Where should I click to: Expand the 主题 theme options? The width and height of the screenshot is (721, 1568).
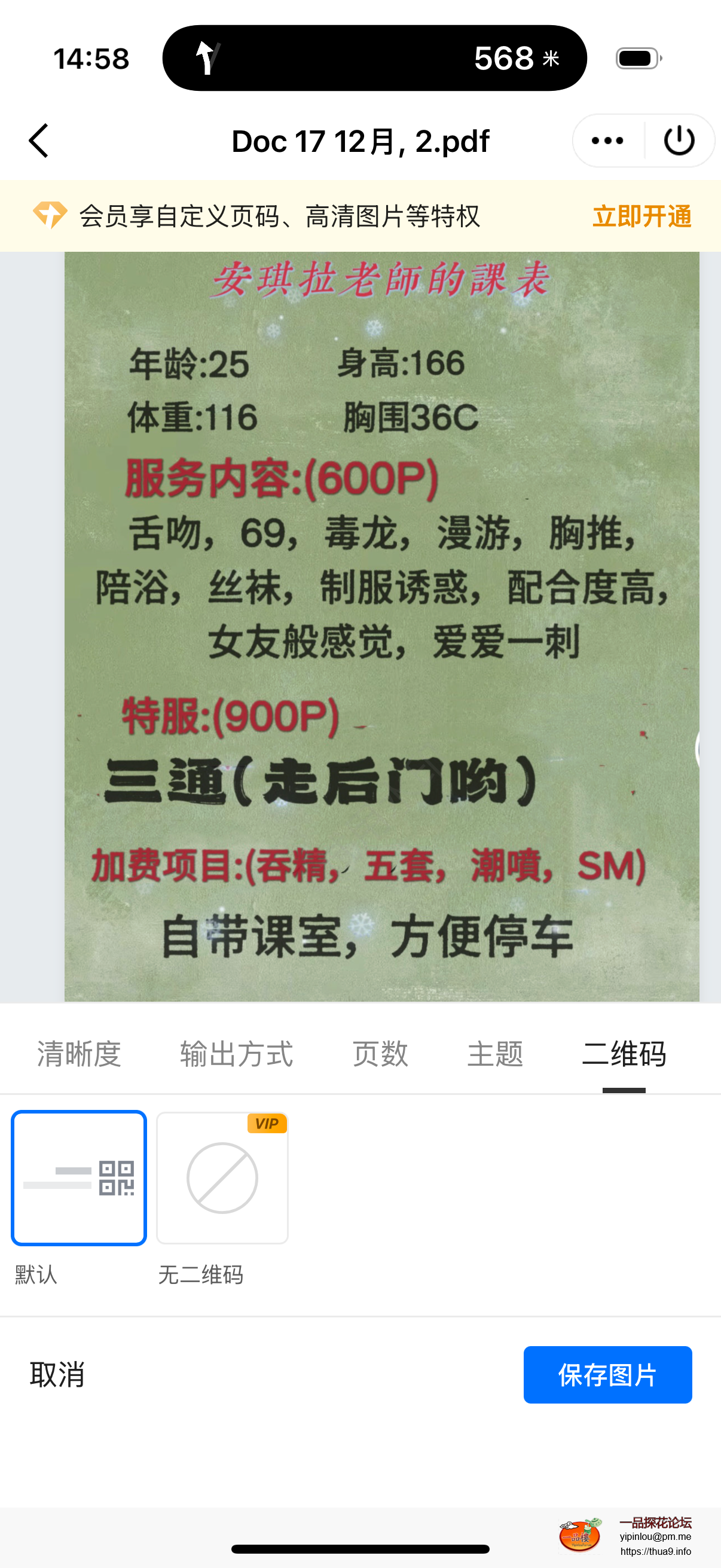pyautogui.click(x=496, y=1054)
